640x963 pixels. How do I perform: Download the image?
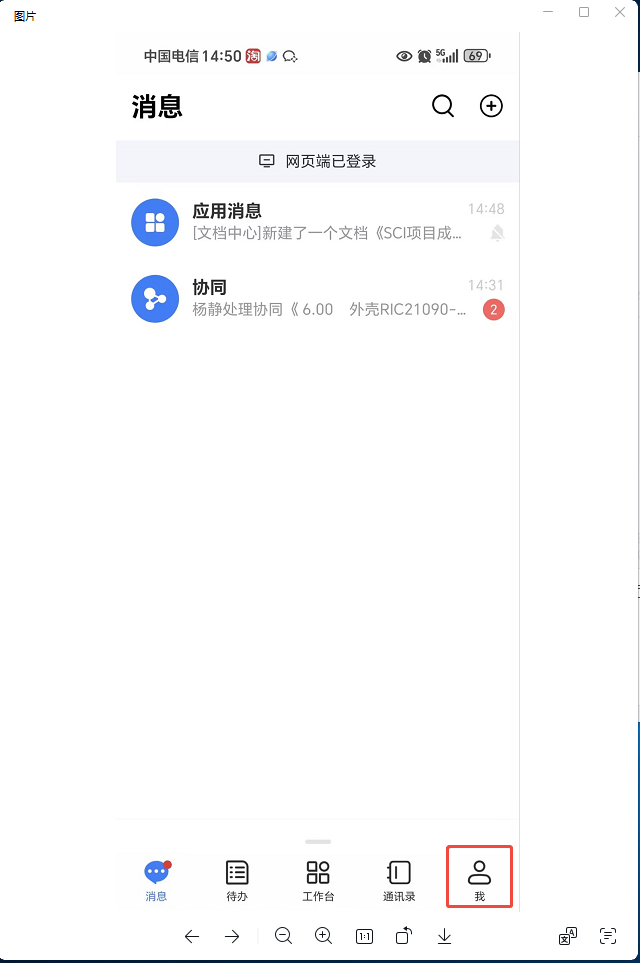(x=445, y=936)
